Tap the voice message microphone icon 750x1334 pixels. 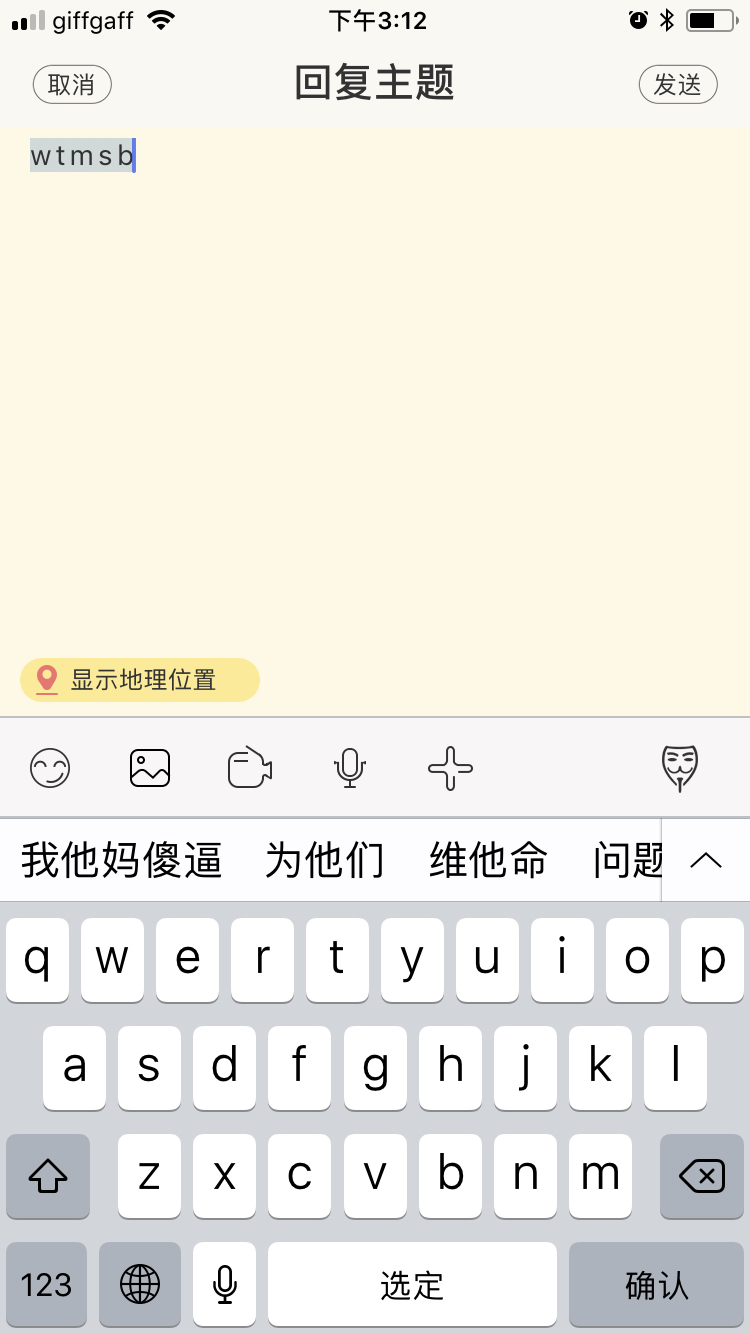[349, 767]
